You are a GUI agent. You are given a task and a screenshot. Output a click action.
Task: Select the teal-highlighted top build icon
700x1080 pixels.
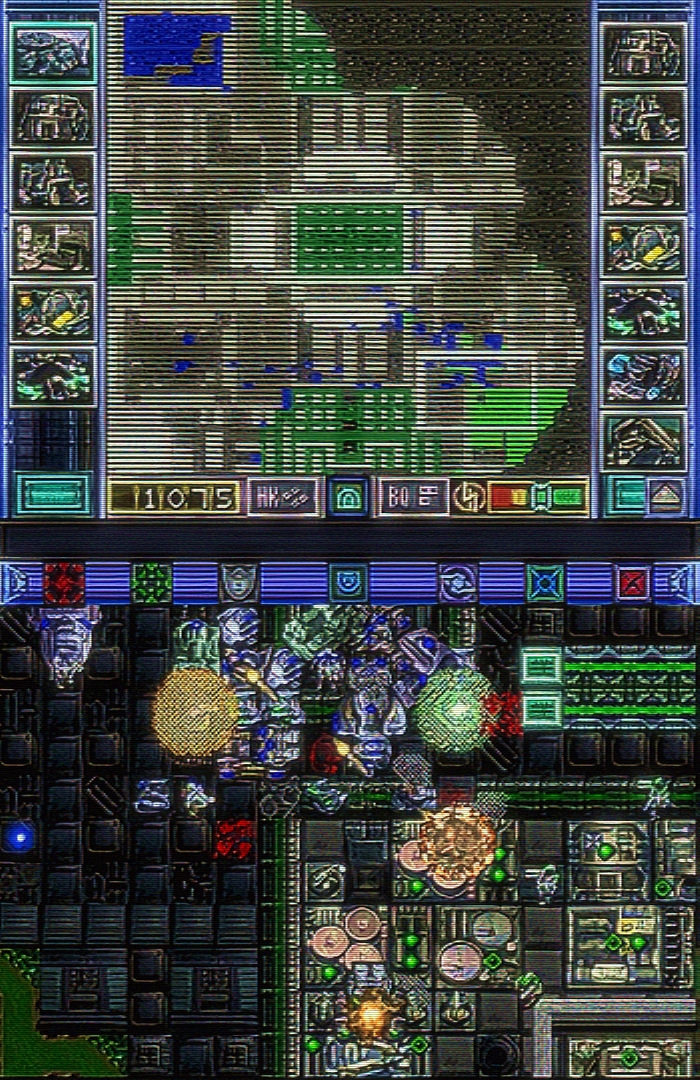(x=53, y=53)
